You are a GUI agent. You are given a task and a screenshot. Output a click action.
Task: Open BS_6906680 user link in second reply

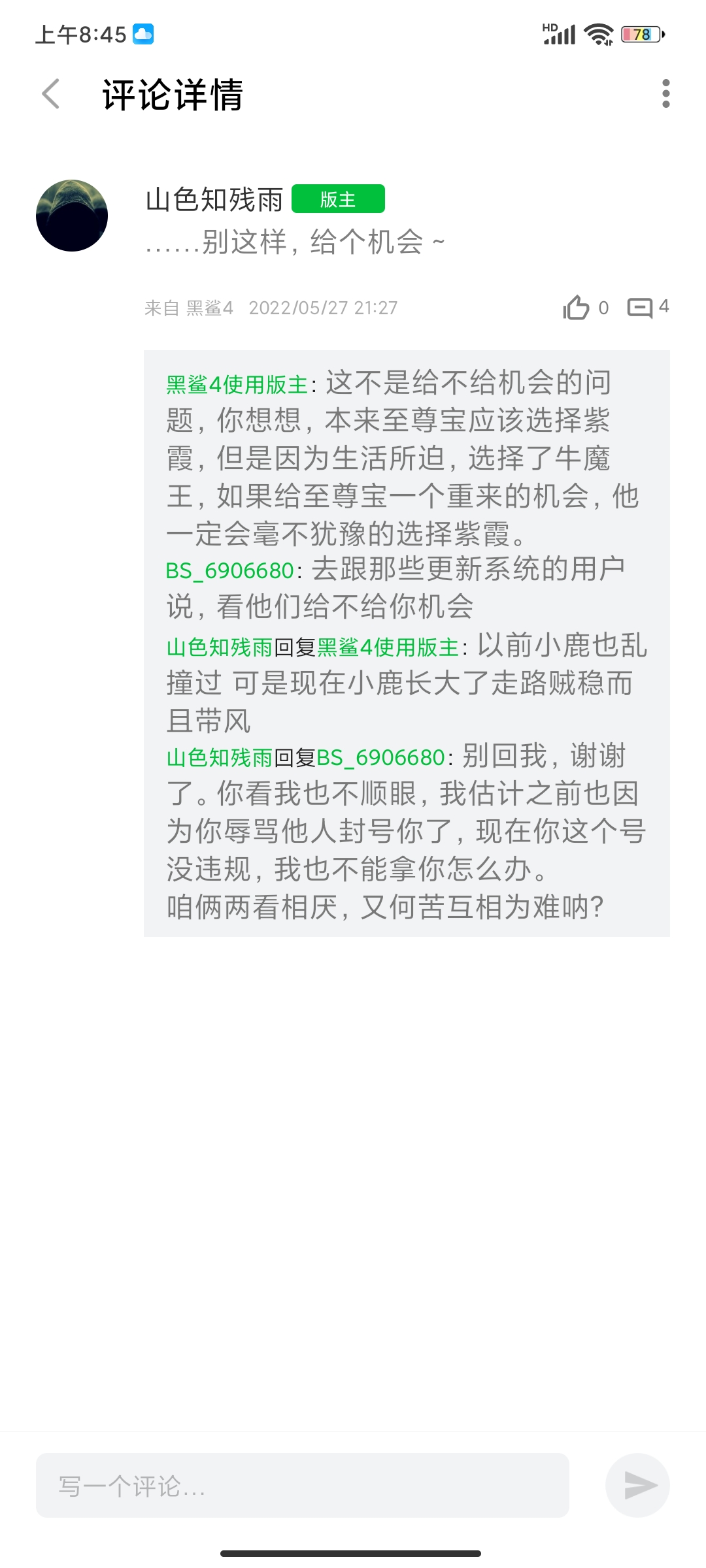click(x=230, y=571)
